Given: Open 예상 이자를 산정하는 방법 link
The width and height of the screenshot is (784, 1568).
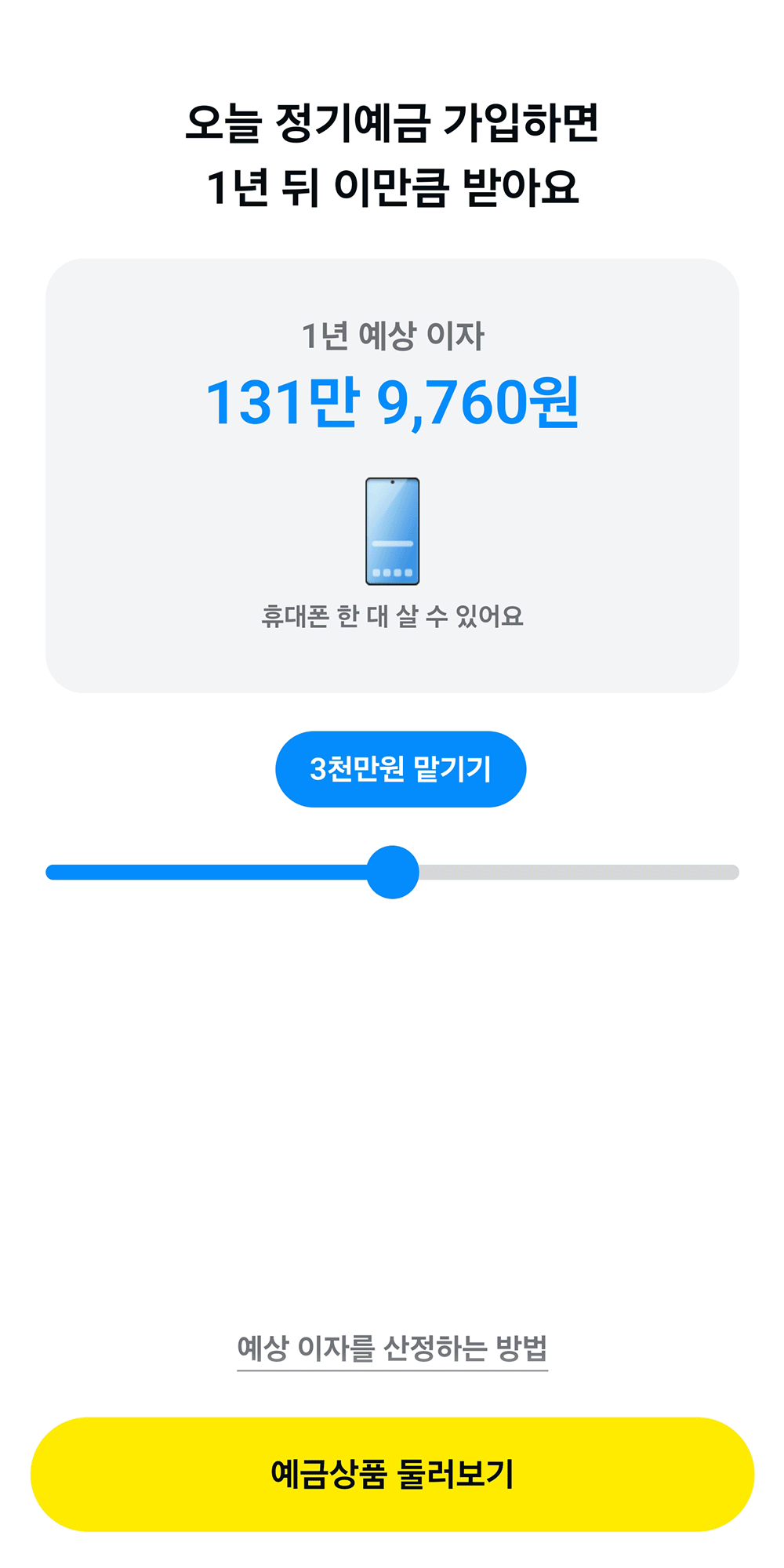Looking at the screenshot, I should coord(392,1349).
